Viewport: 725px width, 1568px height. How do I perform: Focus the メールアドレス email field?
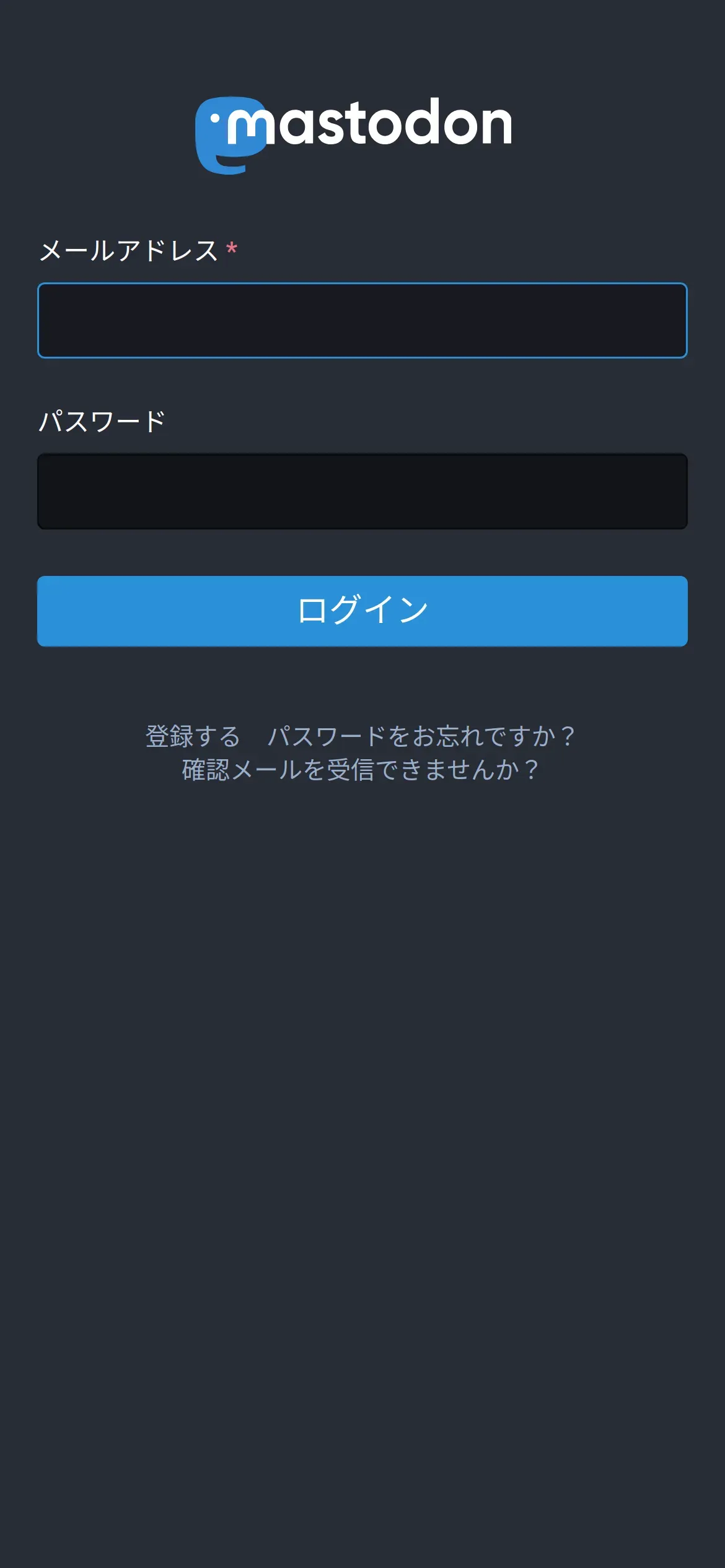coord(362,320)
